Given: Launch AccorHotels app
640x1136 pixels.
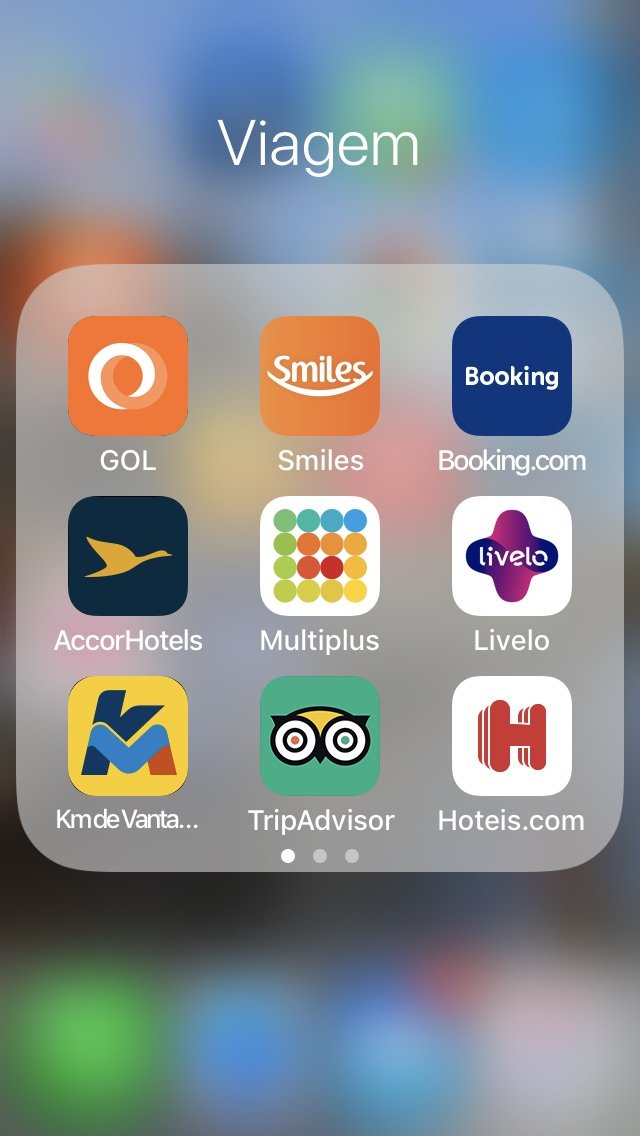Looking at the screenshot, I should click(128, 556).
